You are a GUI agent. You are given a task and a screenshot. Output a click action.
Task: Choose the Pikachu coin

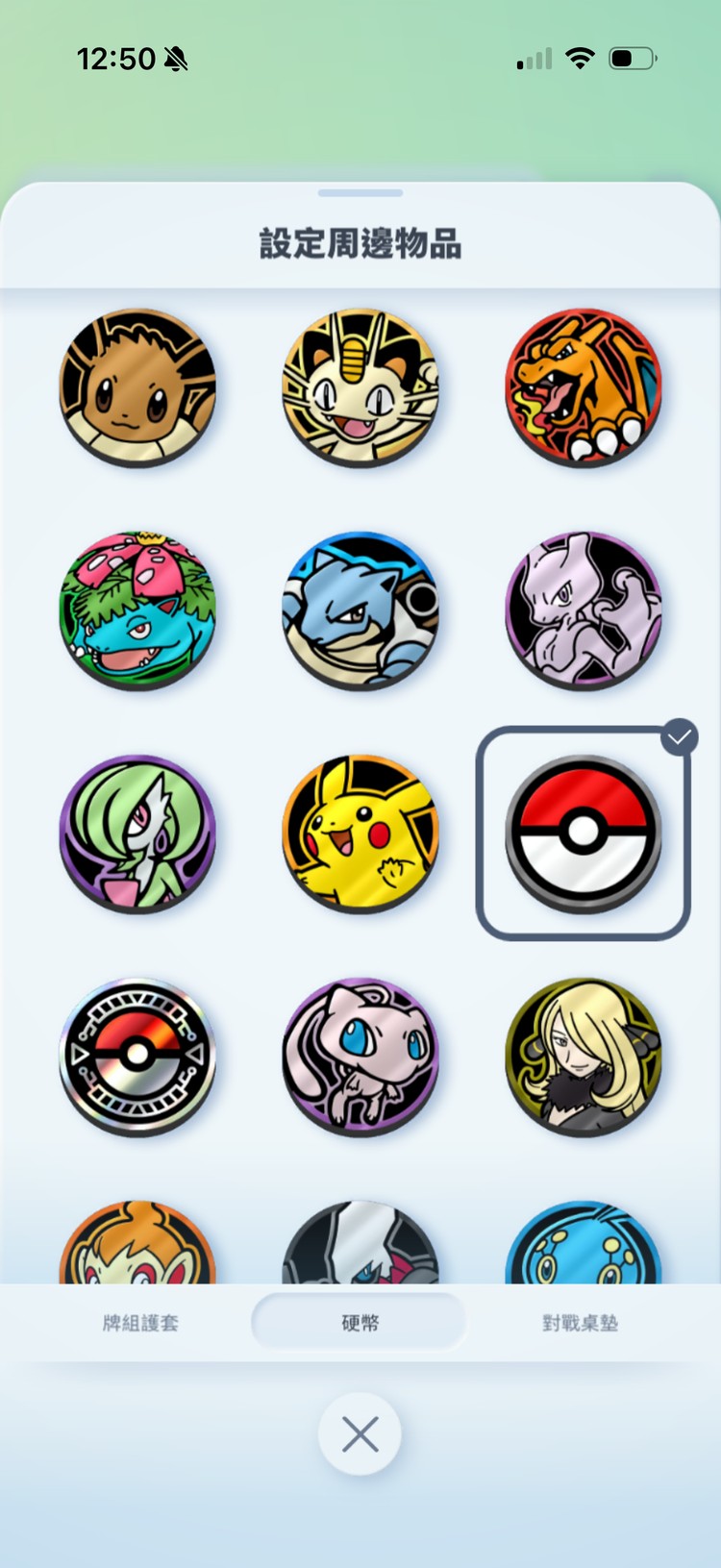tap(360, 833)
